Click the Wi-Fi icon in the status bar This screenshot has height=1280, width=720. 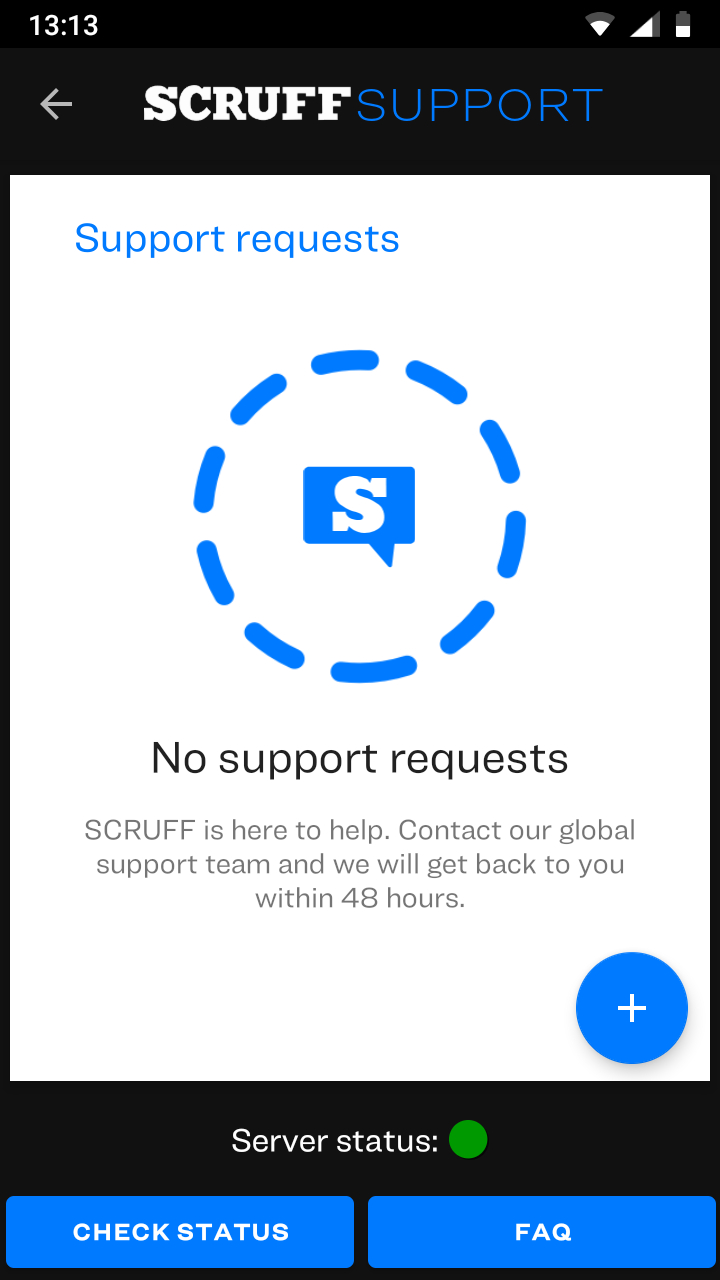pos(600,23)
